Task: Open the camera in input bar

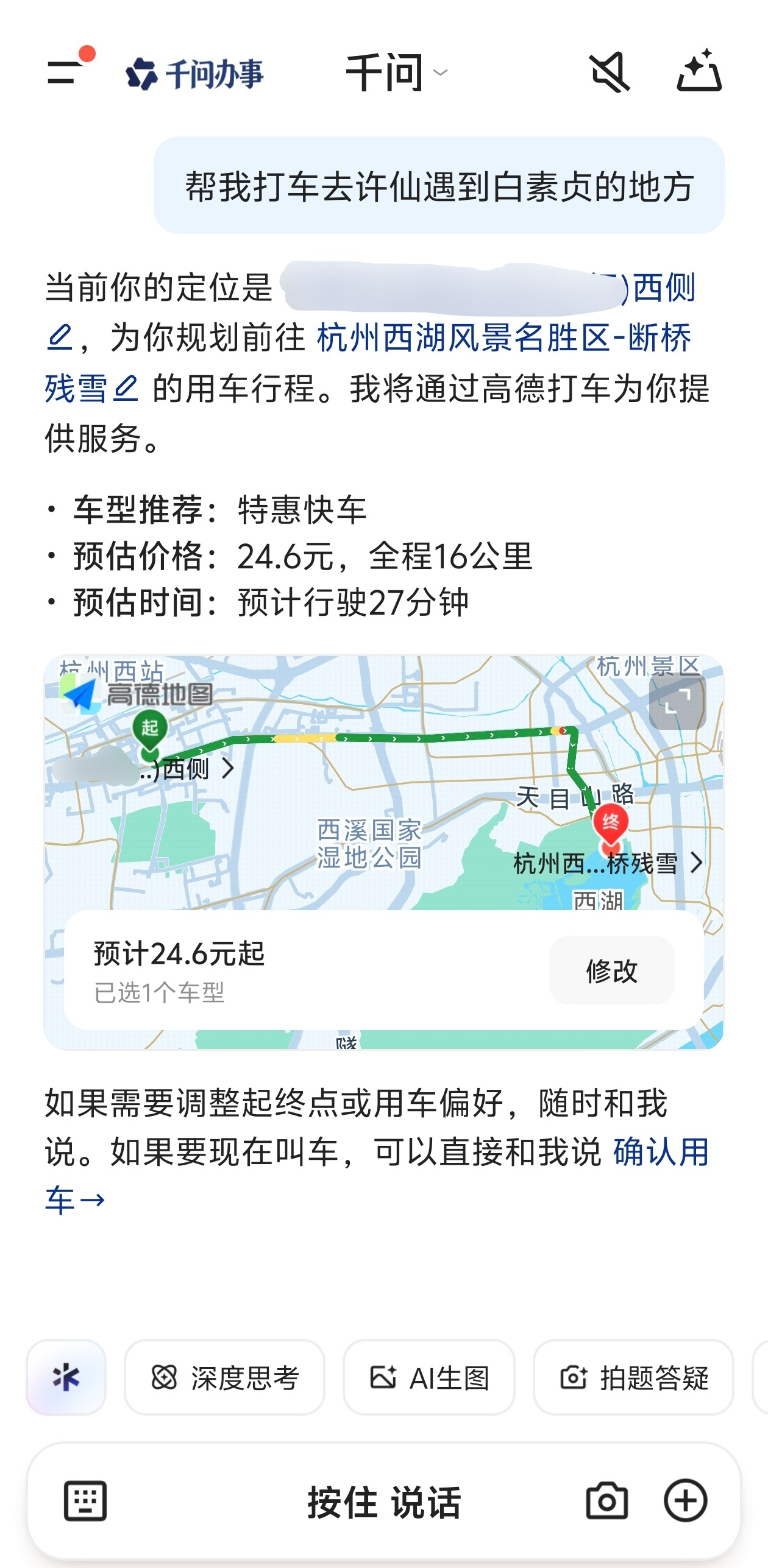Action: [606, 1501]
